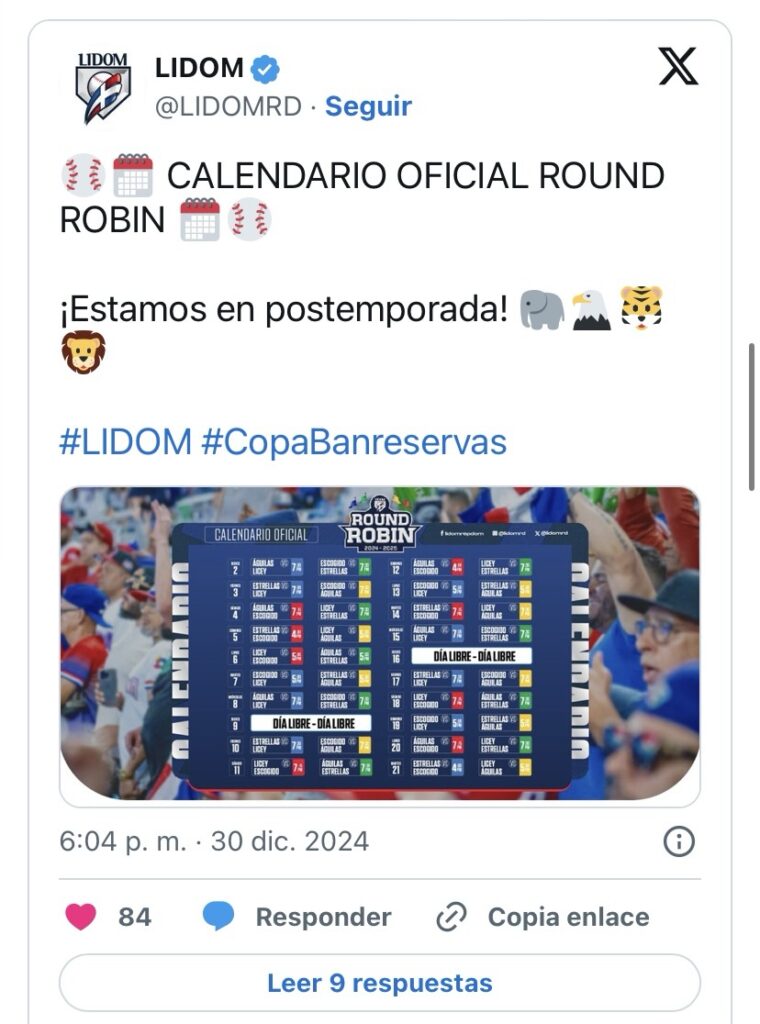Screen dimensions: 760x1024
Task: Reply with the Responder button
Action: 297,916
